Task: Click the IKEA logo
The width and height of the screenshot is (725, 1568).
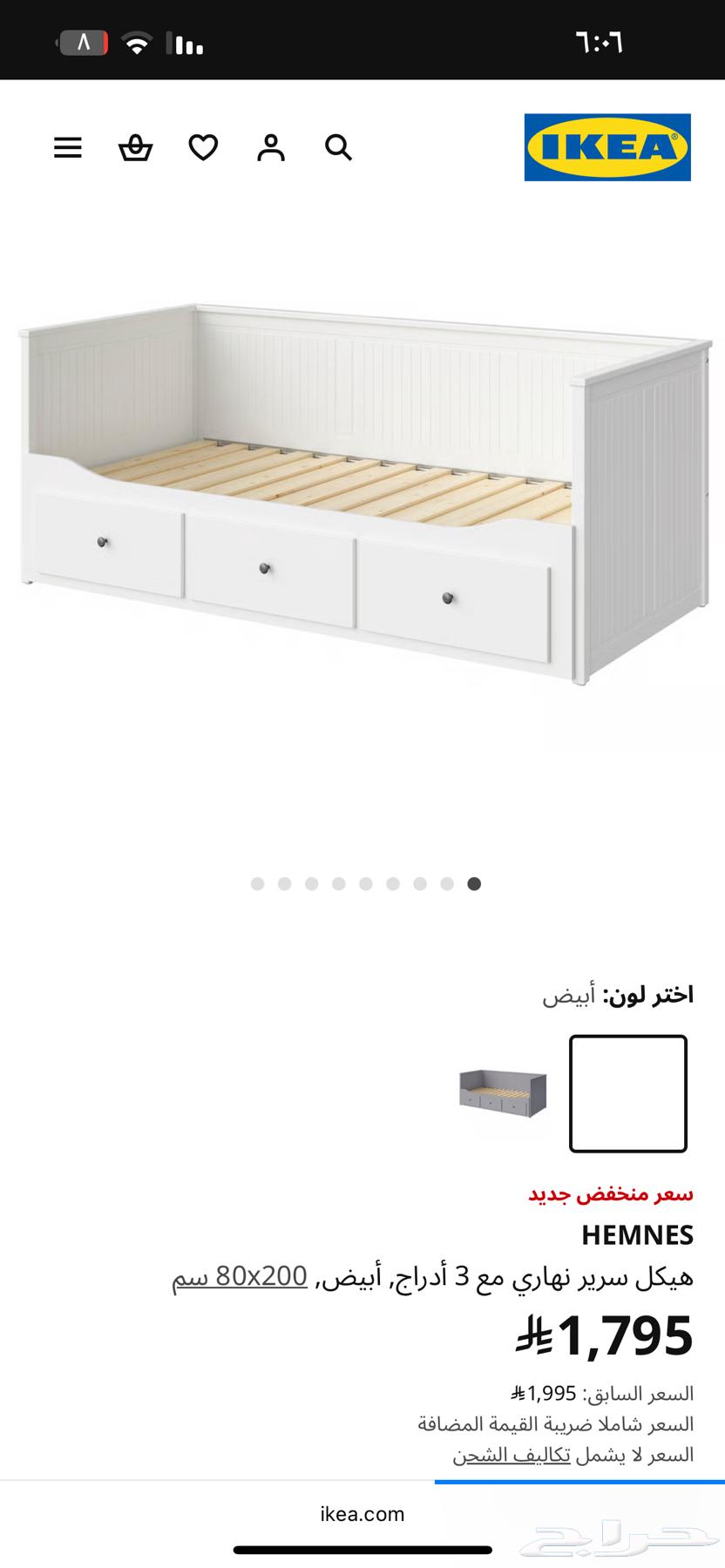Action: [x=606, y=148]
